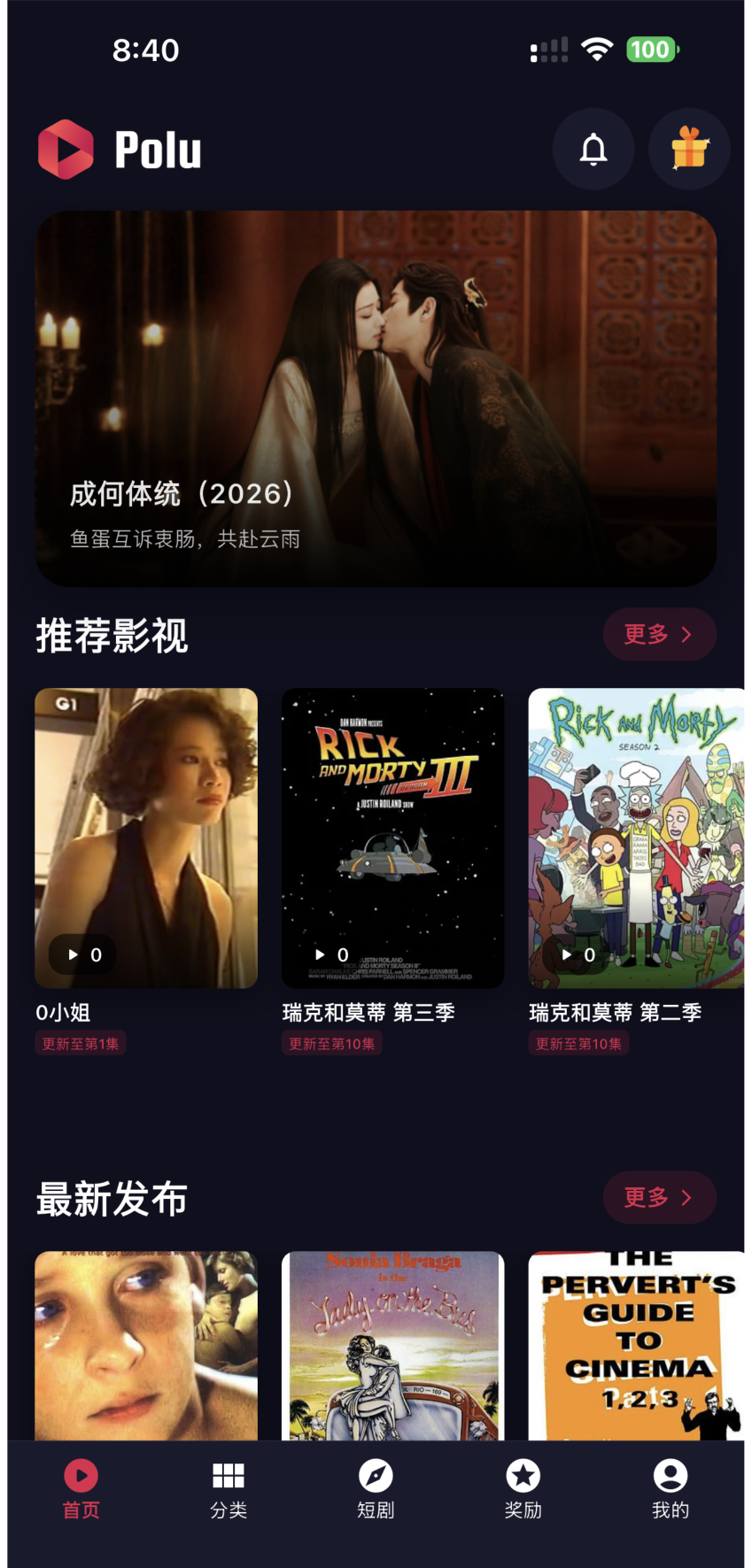Open the 短剧 compass icon
Image resolution: width=752 pixels, height=1568 pixels.
coord(375,1477)
